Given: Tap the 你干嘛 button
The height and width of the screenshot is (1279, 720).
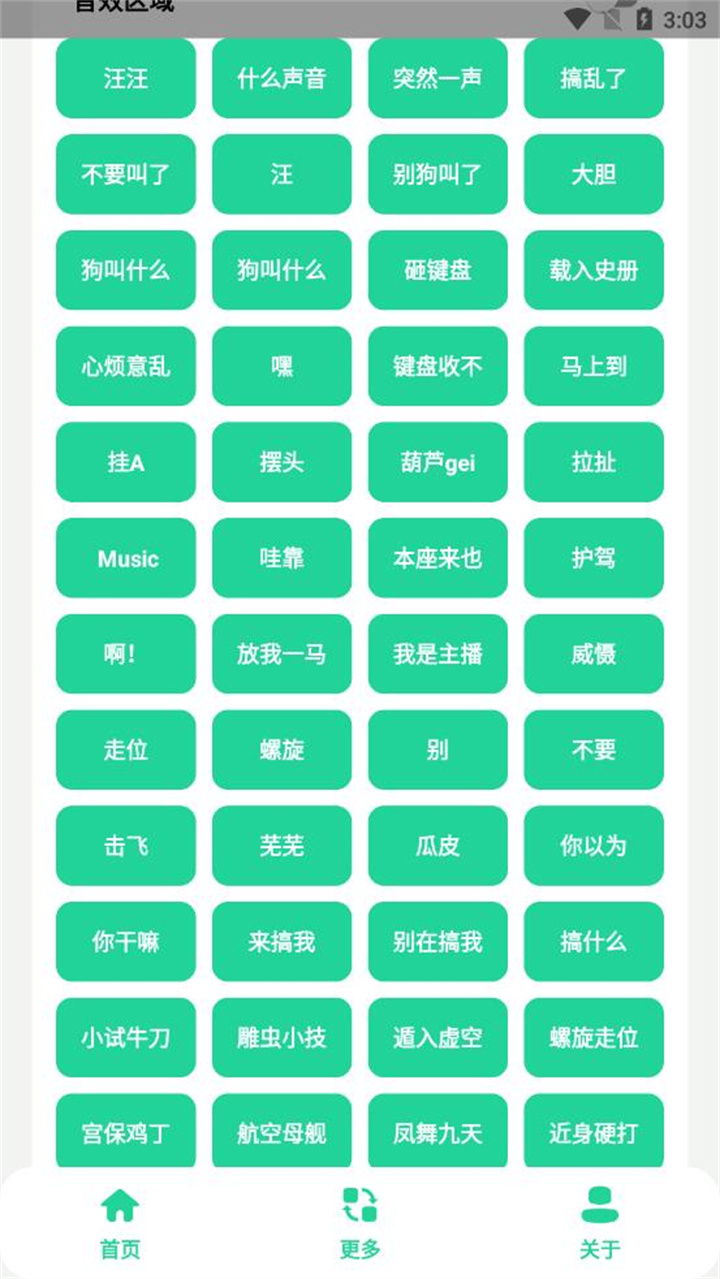Looking at the screenshot, I should click(x=124, y=942).
